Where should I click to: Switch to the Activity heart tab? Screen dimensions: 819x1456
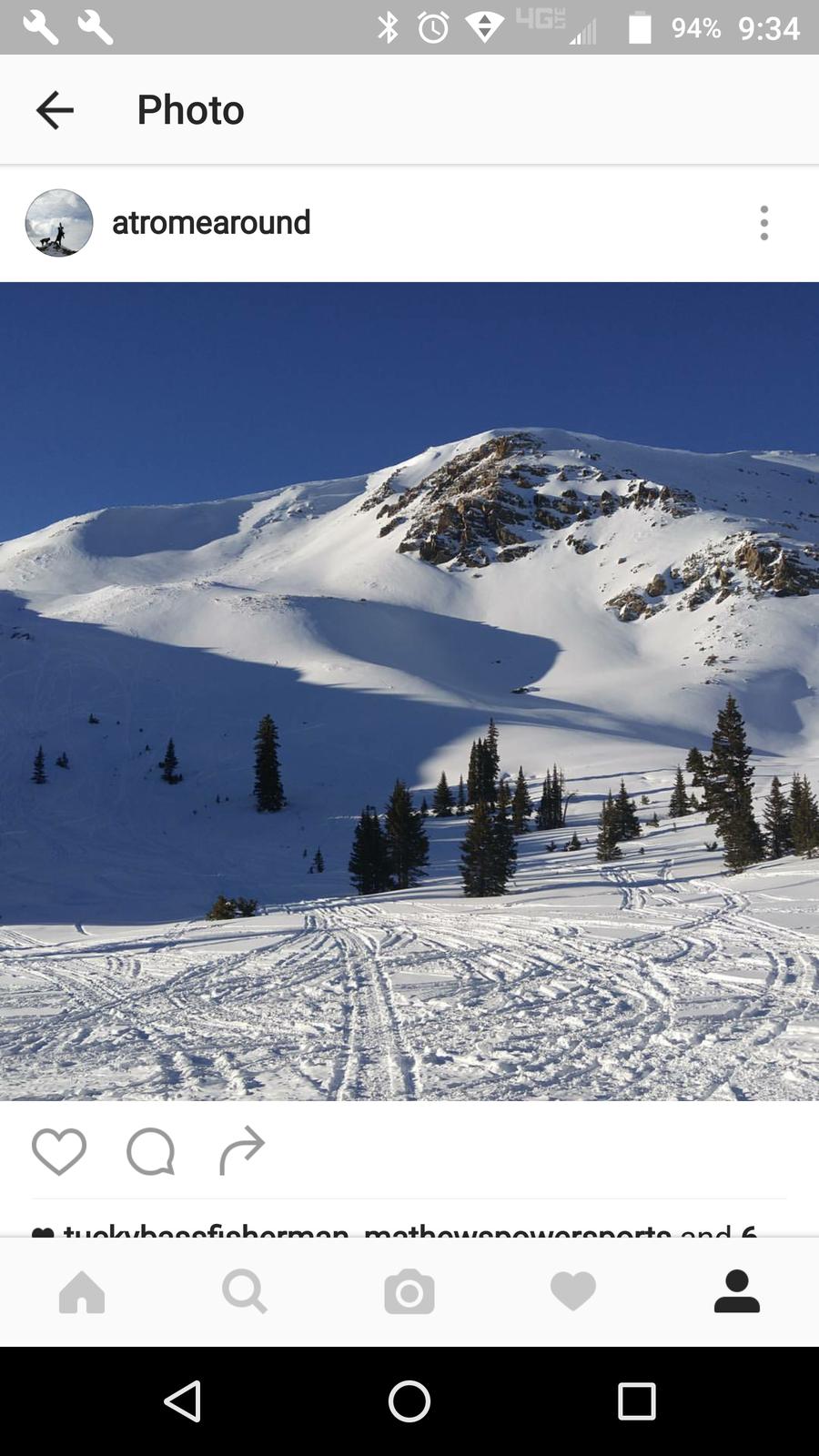(573, 1292)
